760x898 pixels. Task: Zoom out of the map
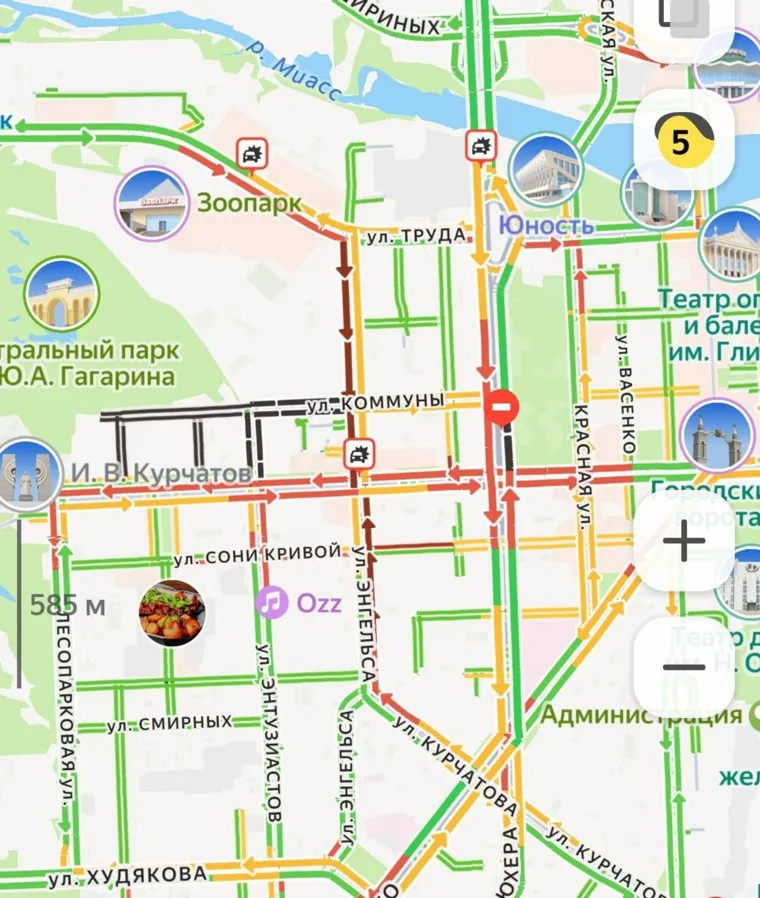(684, 668)
